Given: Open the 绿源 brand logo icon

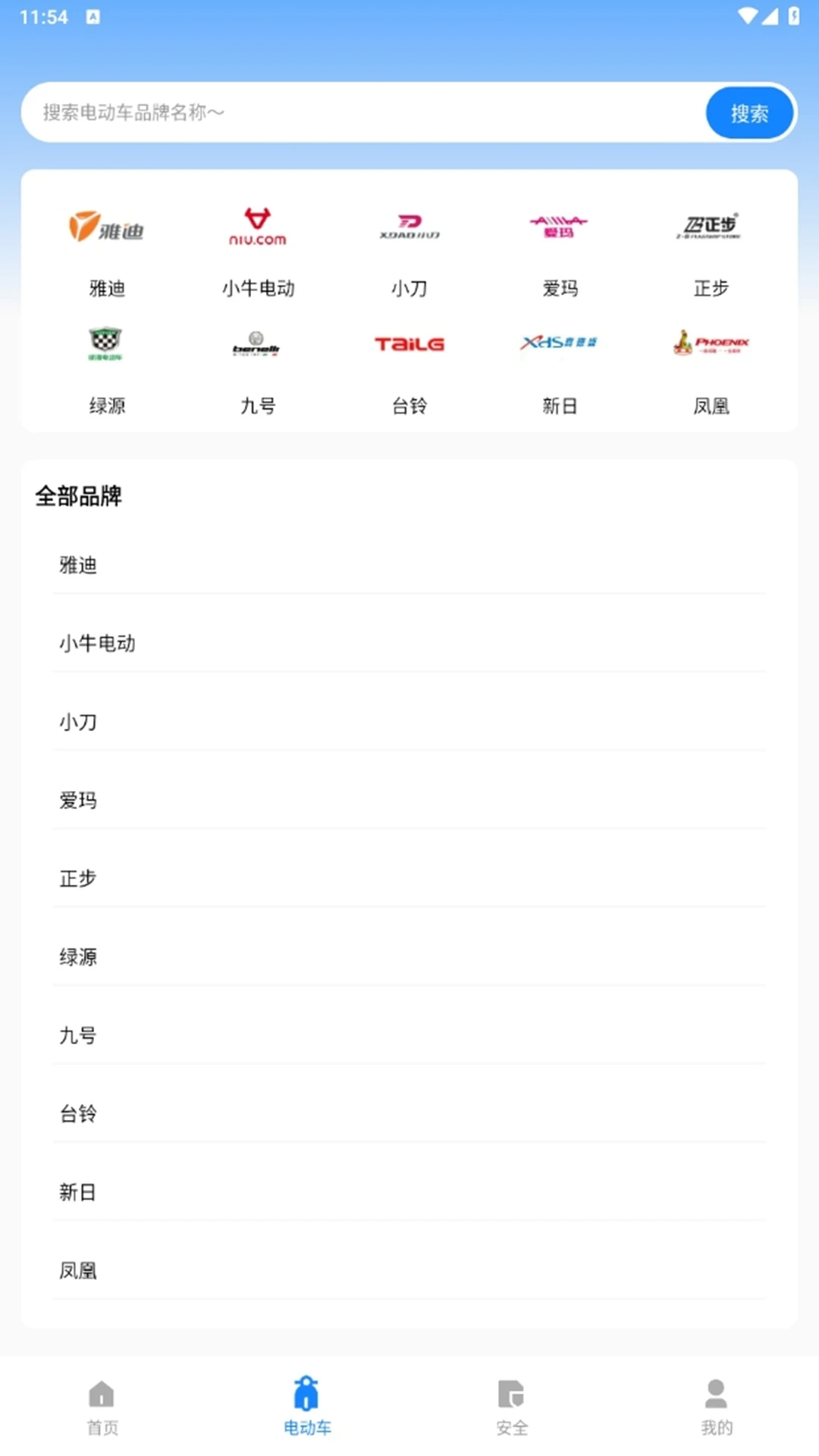Looking at the screenshot, I should tap(106, 343).
